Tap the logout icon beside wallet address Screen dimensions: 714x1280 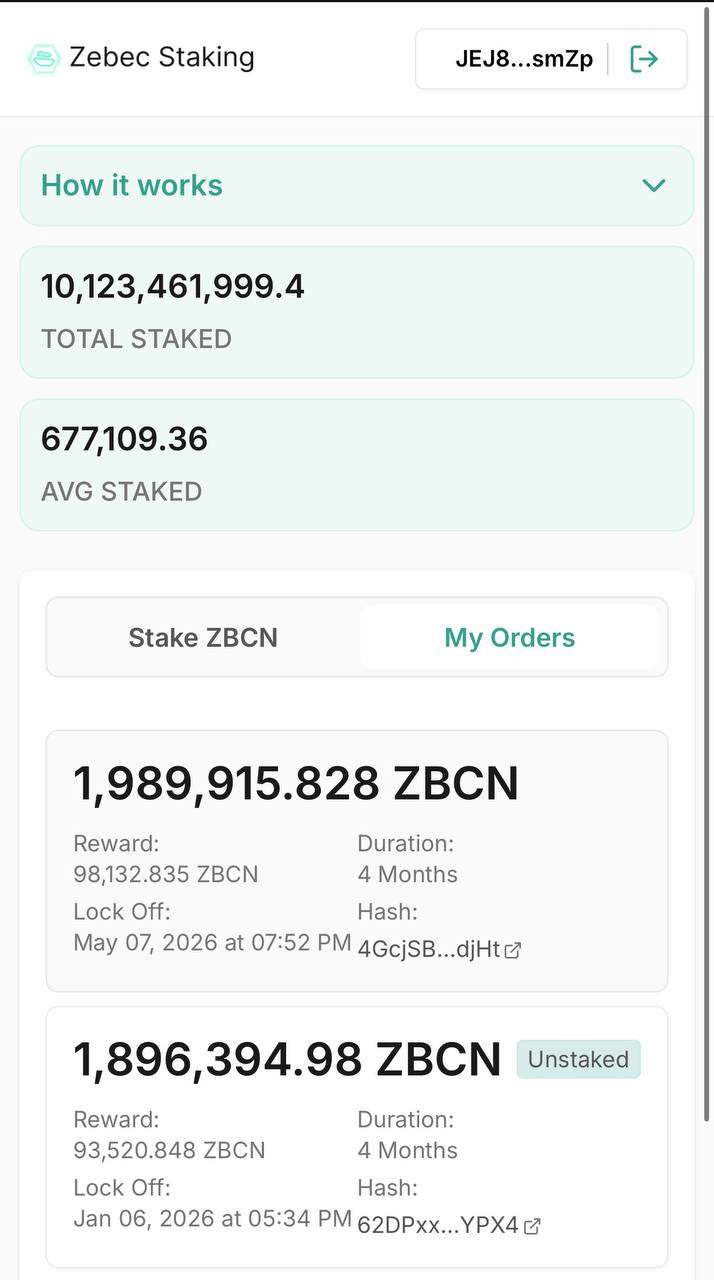click(644, 59)
